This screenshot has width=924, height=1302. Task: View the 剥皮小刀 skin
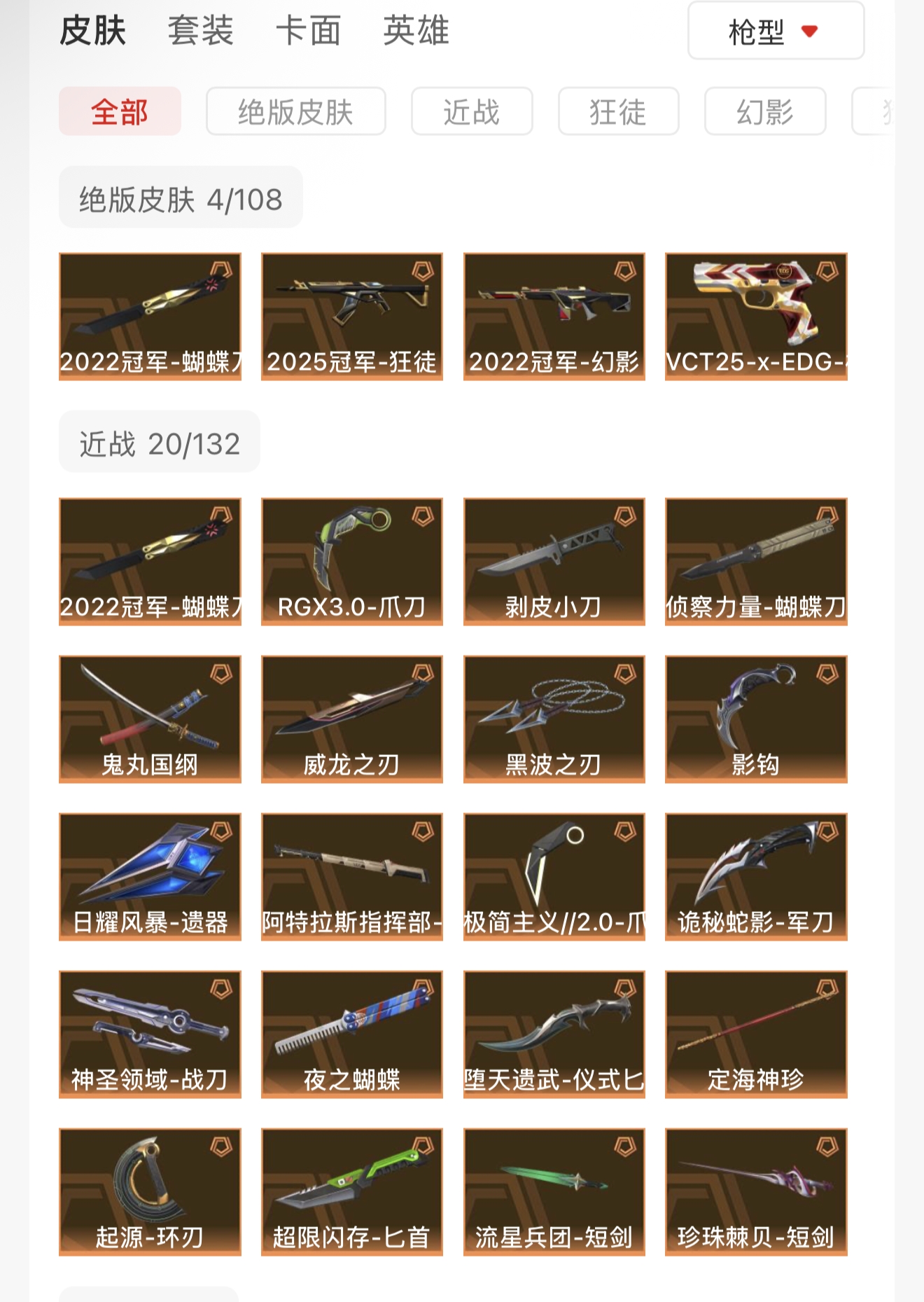[554, 561]
